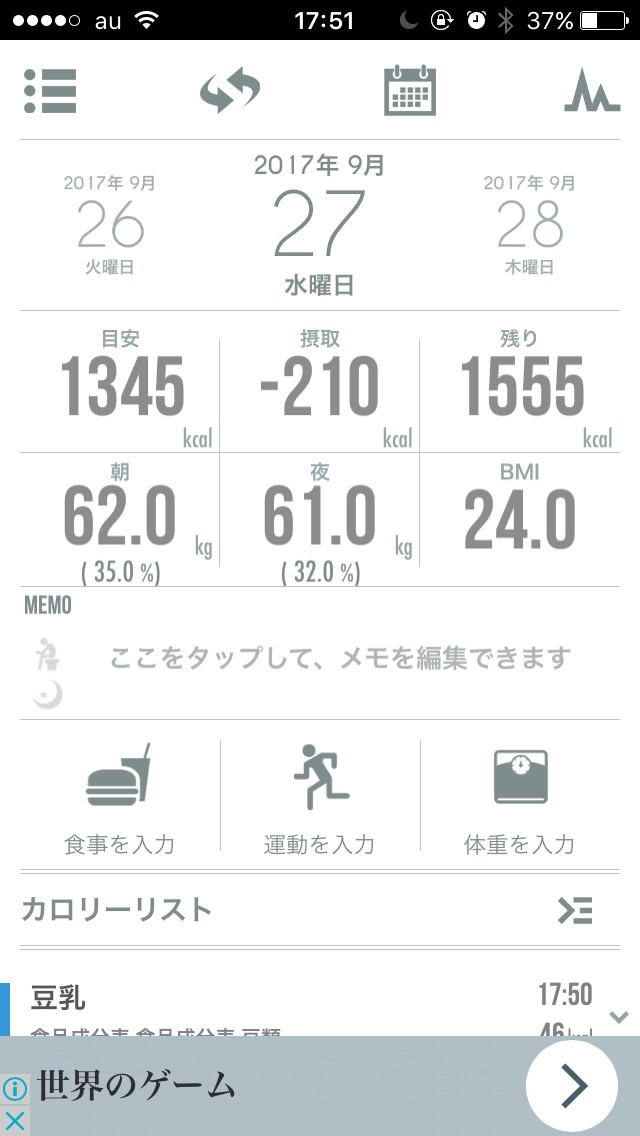The width and height of the screenshot is (640, 1136).
Task: Tap the sync arrows icon
Action: point(229,92)
